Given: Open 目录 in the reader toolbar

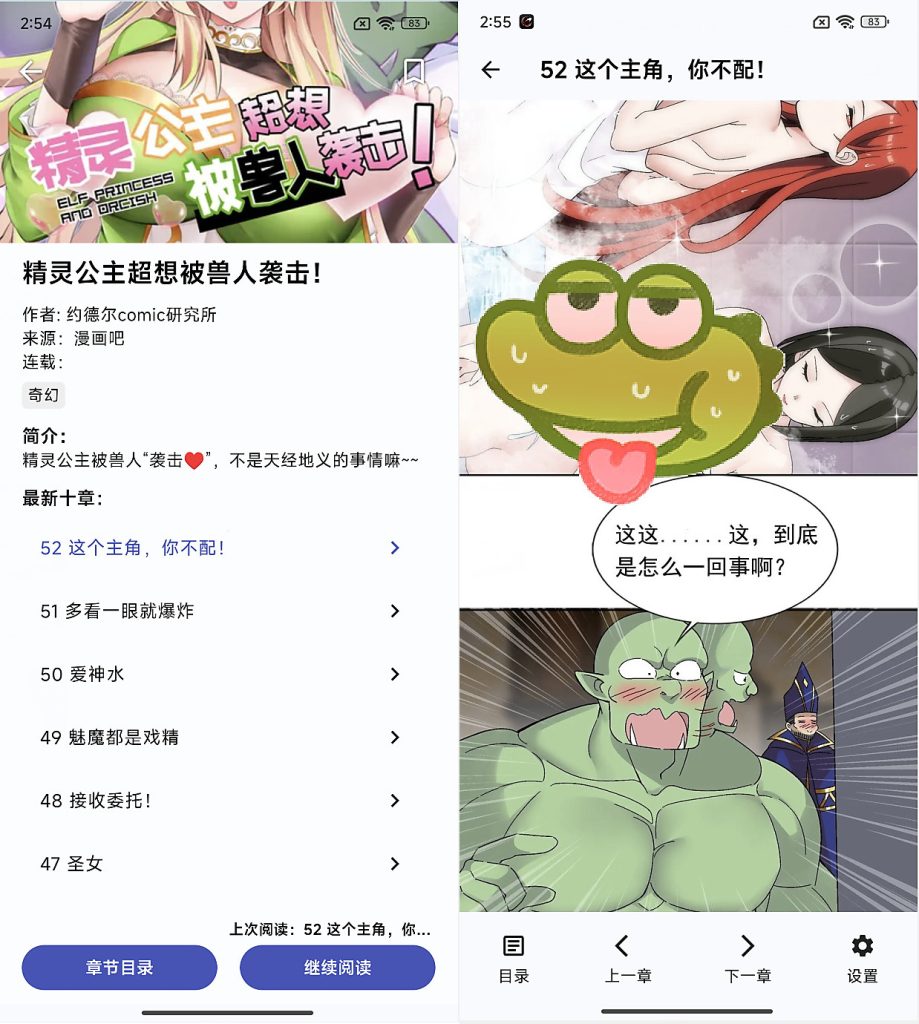Looking at the screenshot, I should point(514,959).
